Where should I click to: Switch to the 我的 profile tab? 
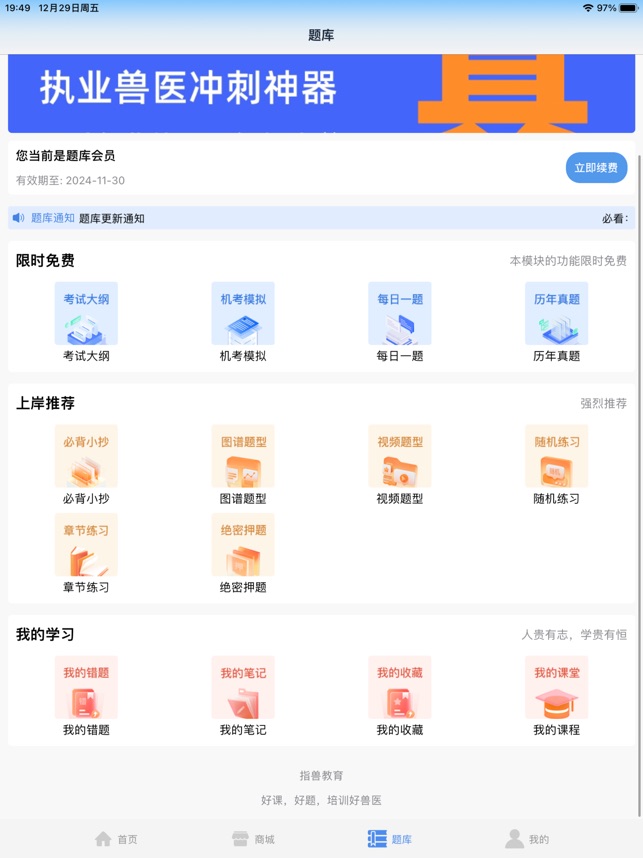pos(527,839)
